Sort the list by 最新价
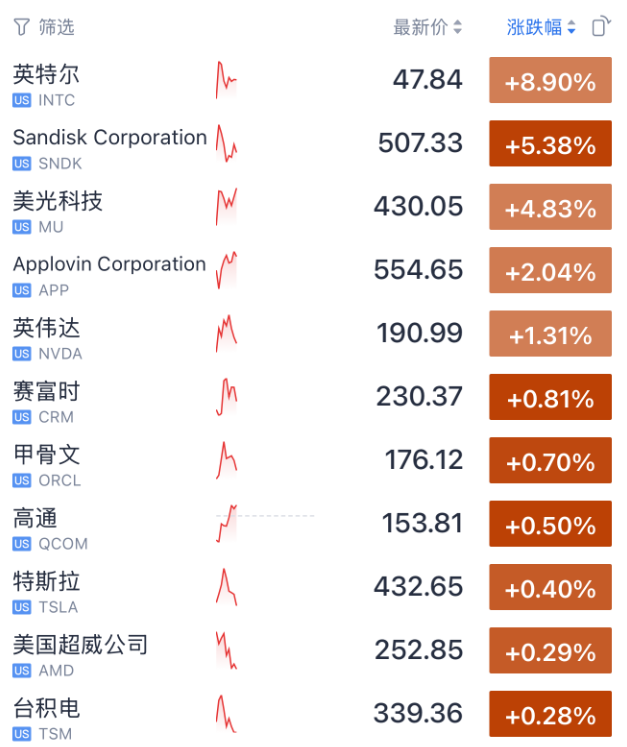The image size is (627, 747). click(x=428, y=28)
